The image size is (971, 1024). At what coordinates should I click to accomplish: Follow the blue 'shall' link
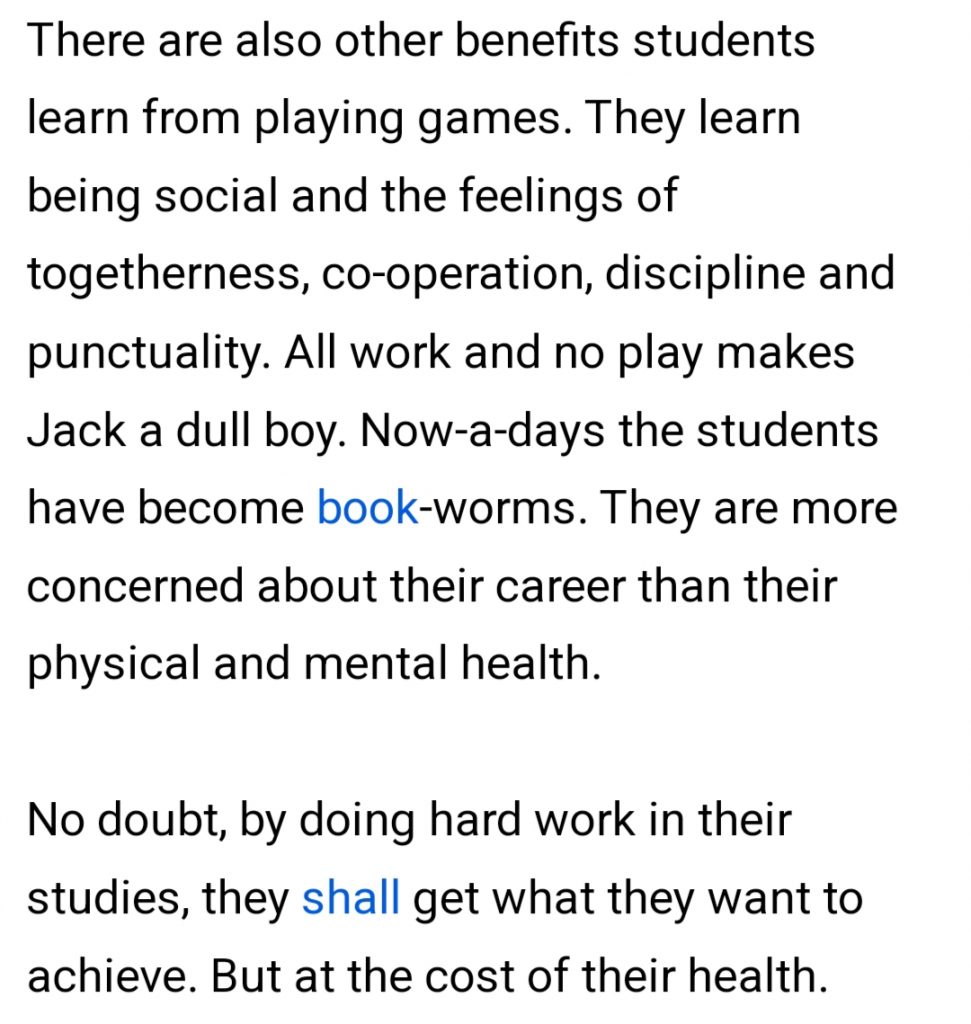350,899
